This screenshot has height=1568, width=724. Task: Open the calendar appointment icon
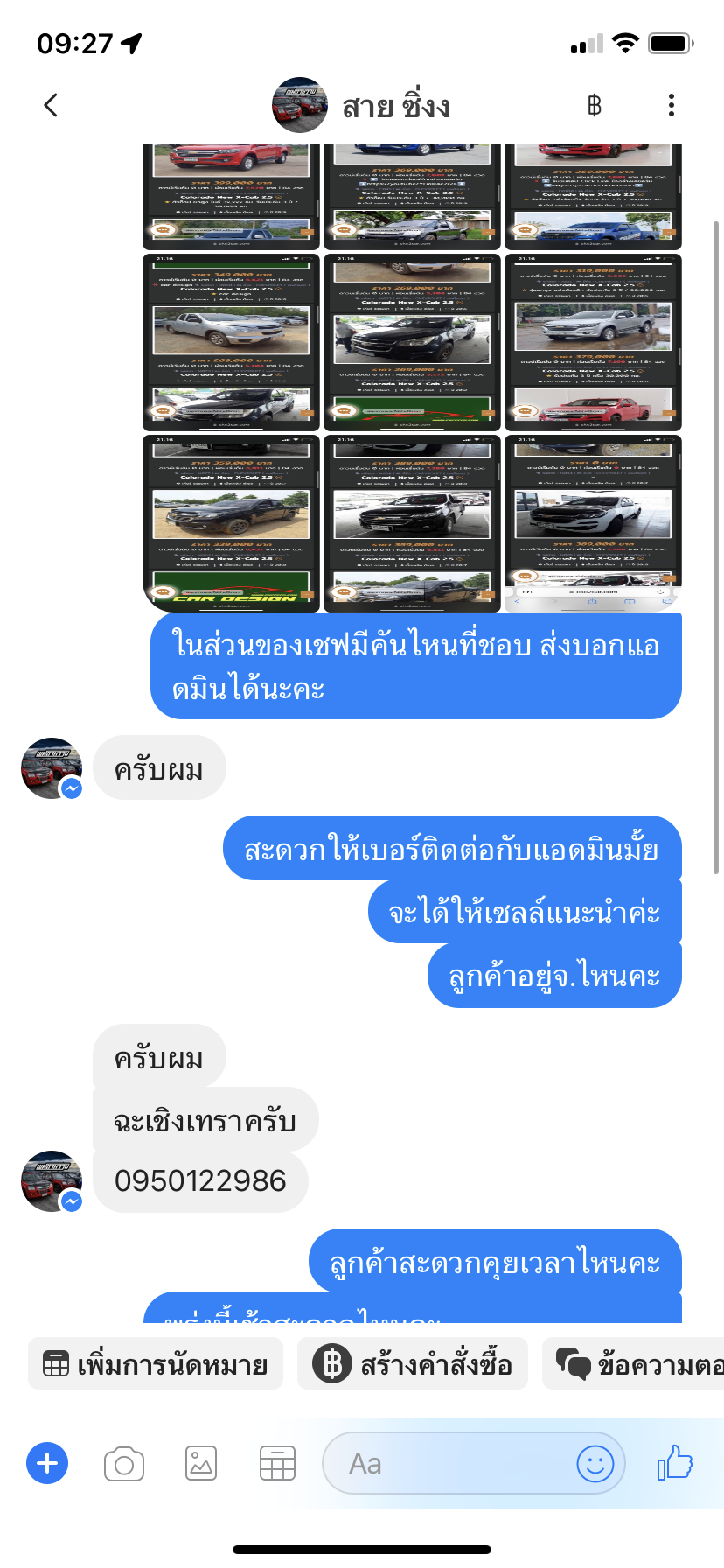click(277, 1463)
